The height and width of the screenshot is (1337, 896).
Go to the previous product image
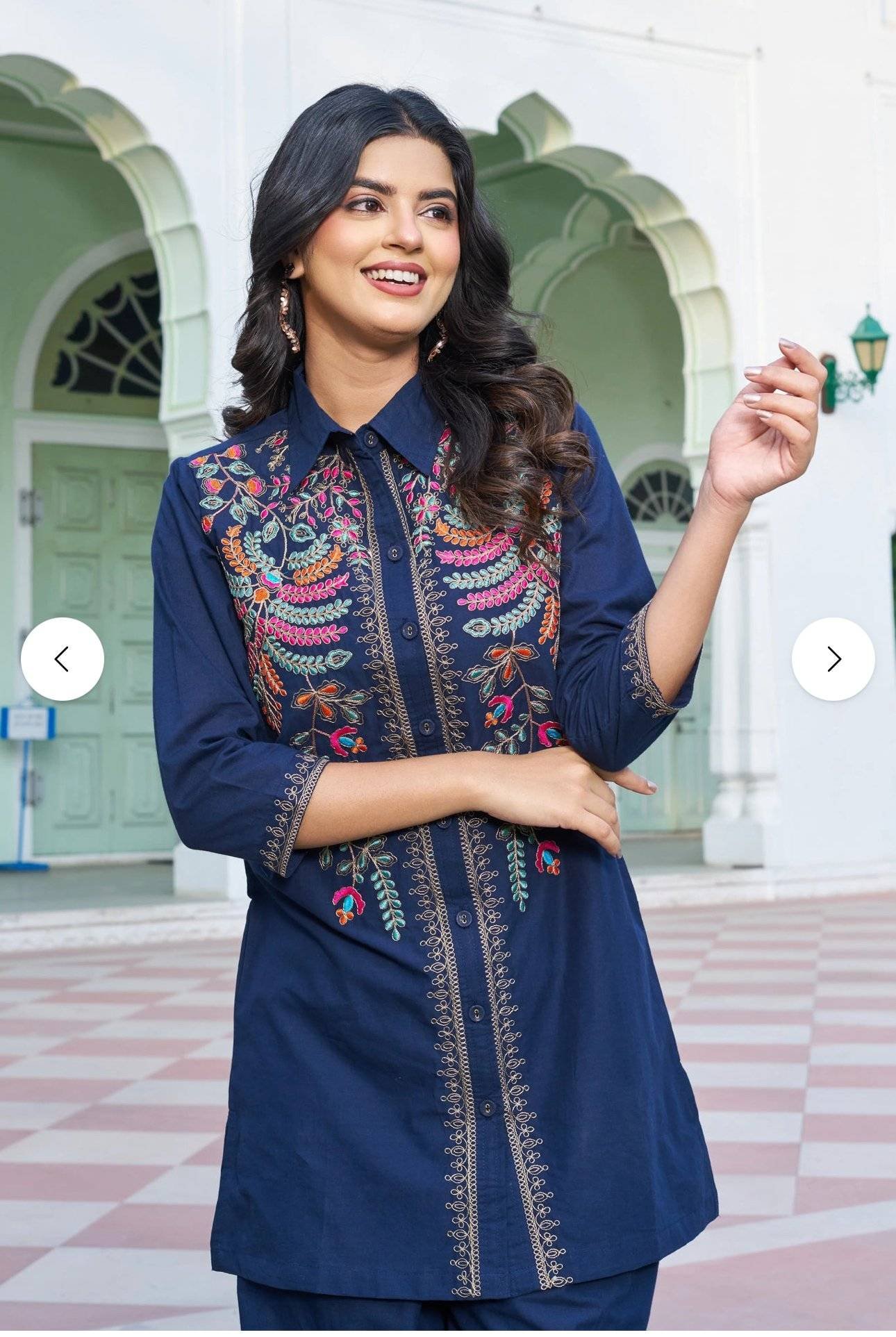(62, 658)
